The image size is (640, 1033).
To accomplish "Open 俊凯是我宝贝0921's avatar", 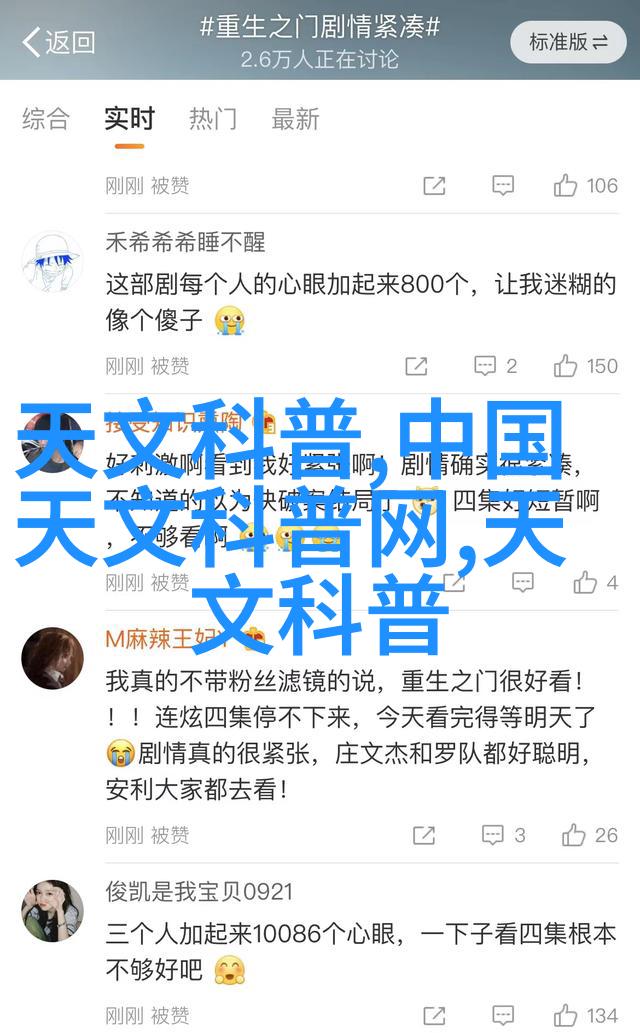I will 53,911.
